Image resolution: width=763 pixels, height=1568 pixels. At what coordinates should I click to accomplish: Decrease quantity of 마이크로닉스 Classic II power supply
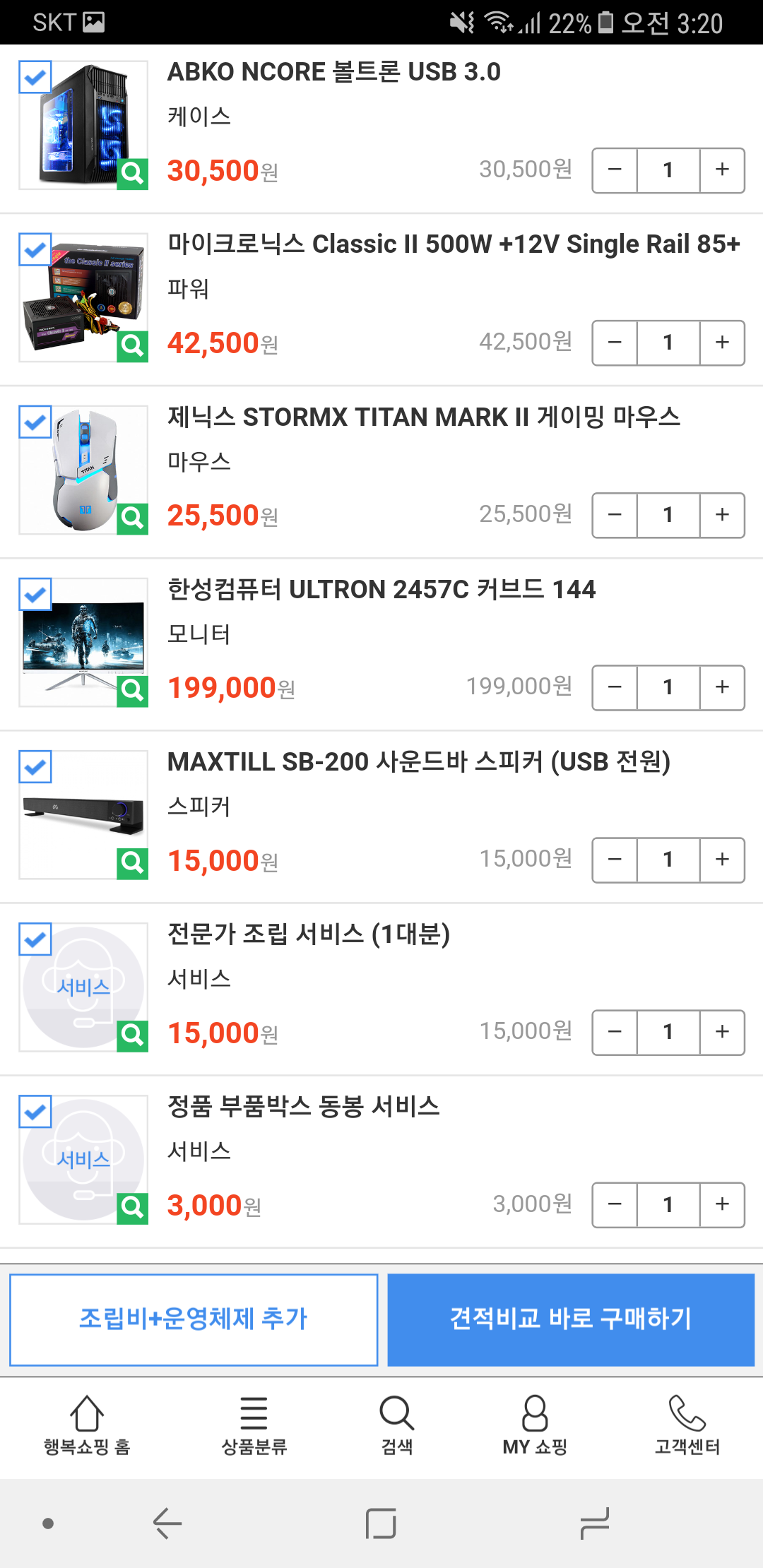615,343
